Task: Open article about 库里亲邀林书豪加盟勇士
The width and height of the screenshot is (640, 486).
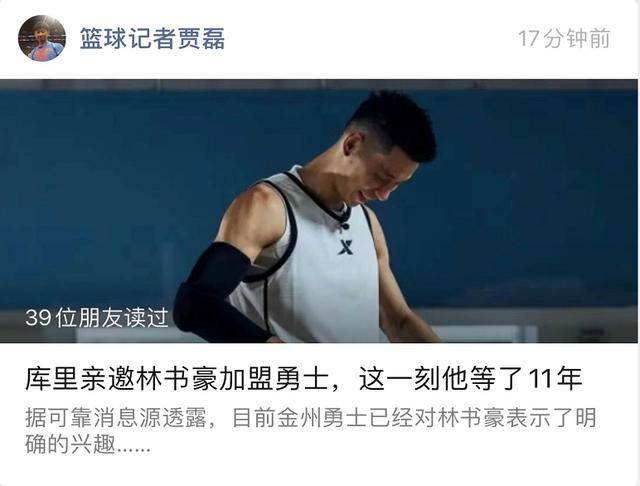Action: point(304,380)
